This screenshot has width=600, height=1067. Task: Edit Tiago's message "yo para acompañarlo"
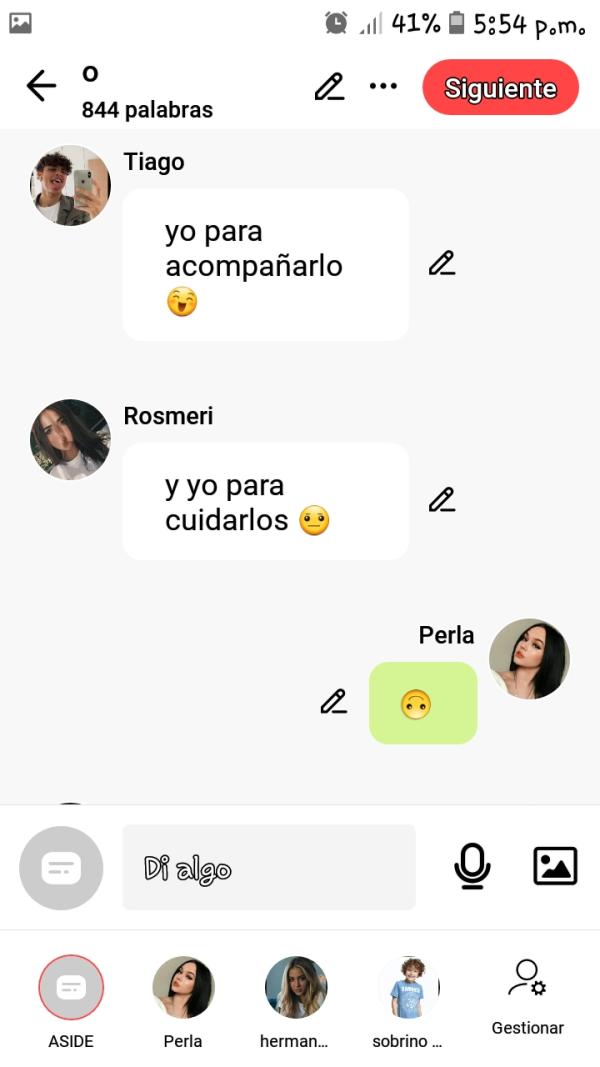441,264
